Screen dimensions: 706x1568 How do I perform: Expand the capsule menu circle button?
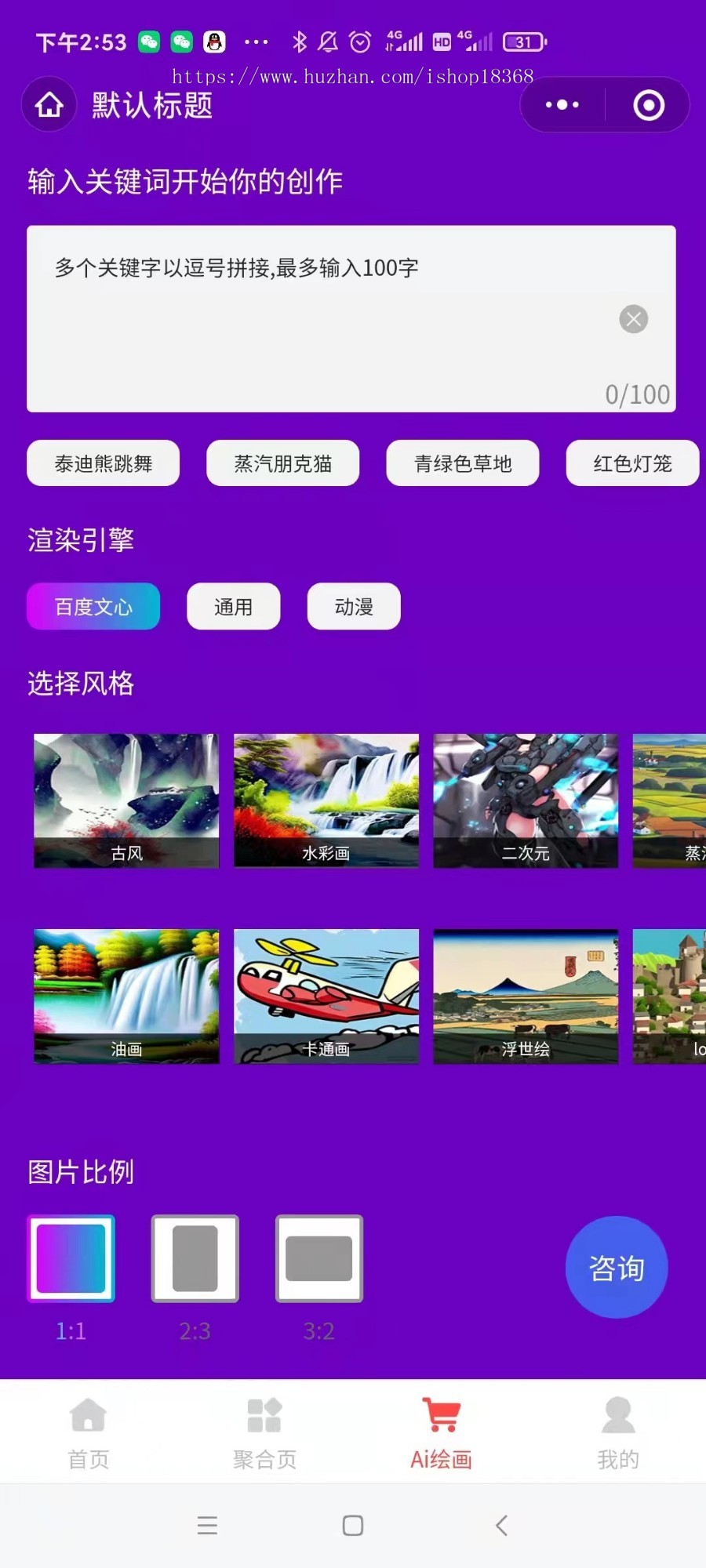pyautogui.click(x=649, y=104)
